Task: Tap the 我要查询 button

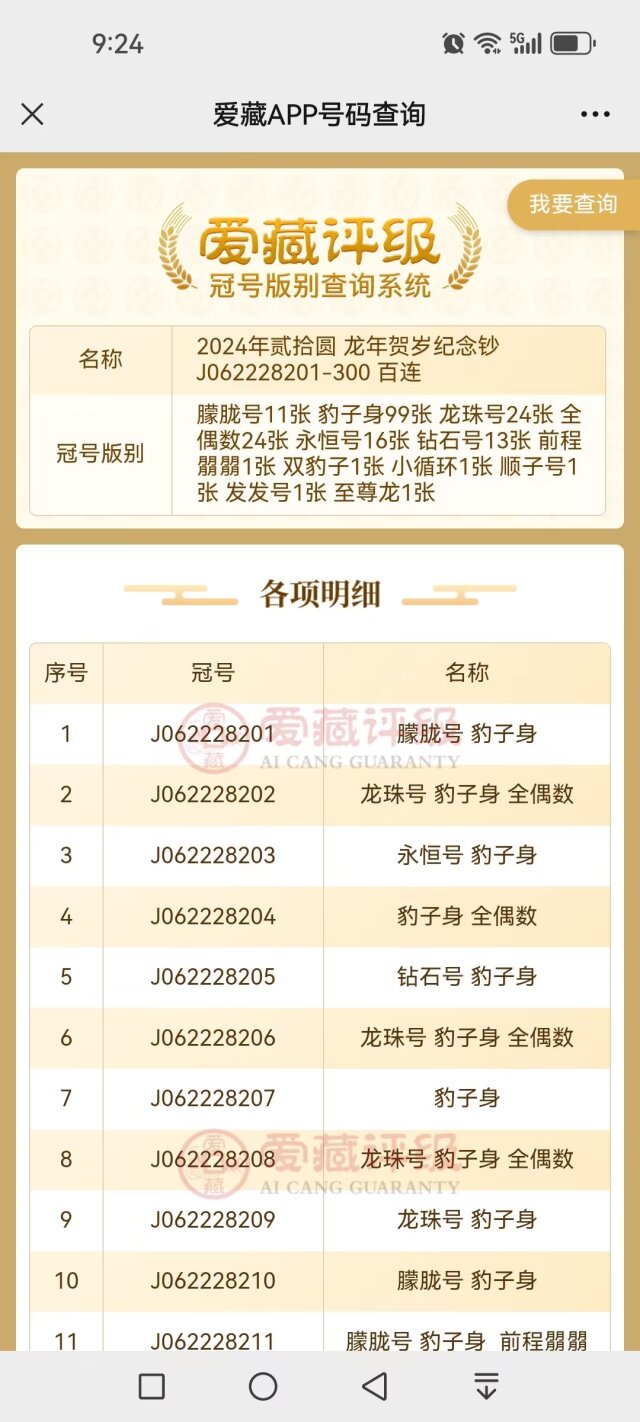Action: [x=573, y=204]
